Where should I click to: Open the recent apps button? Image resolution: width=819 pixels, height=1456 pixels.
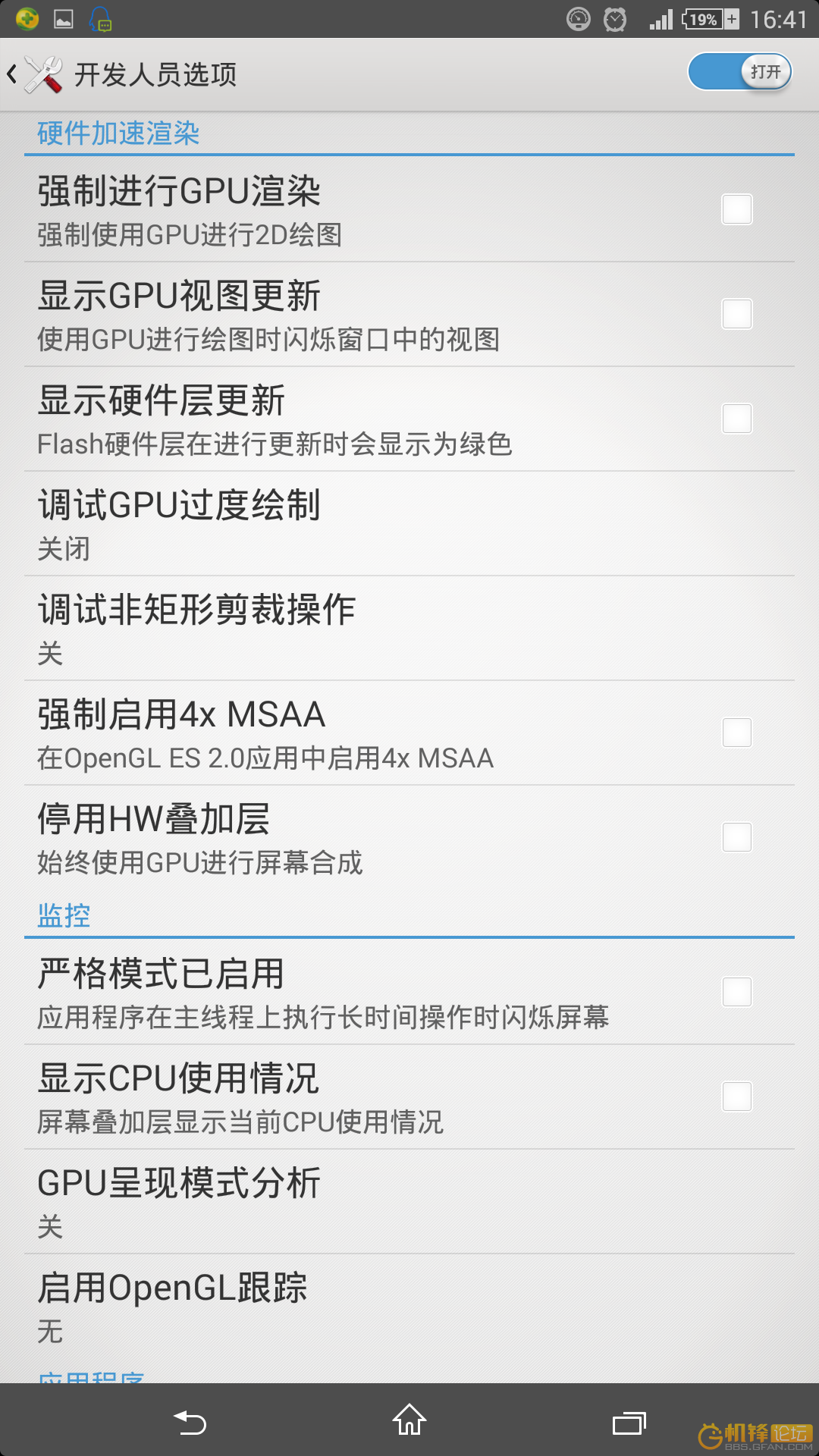[x=629, y=1423]
